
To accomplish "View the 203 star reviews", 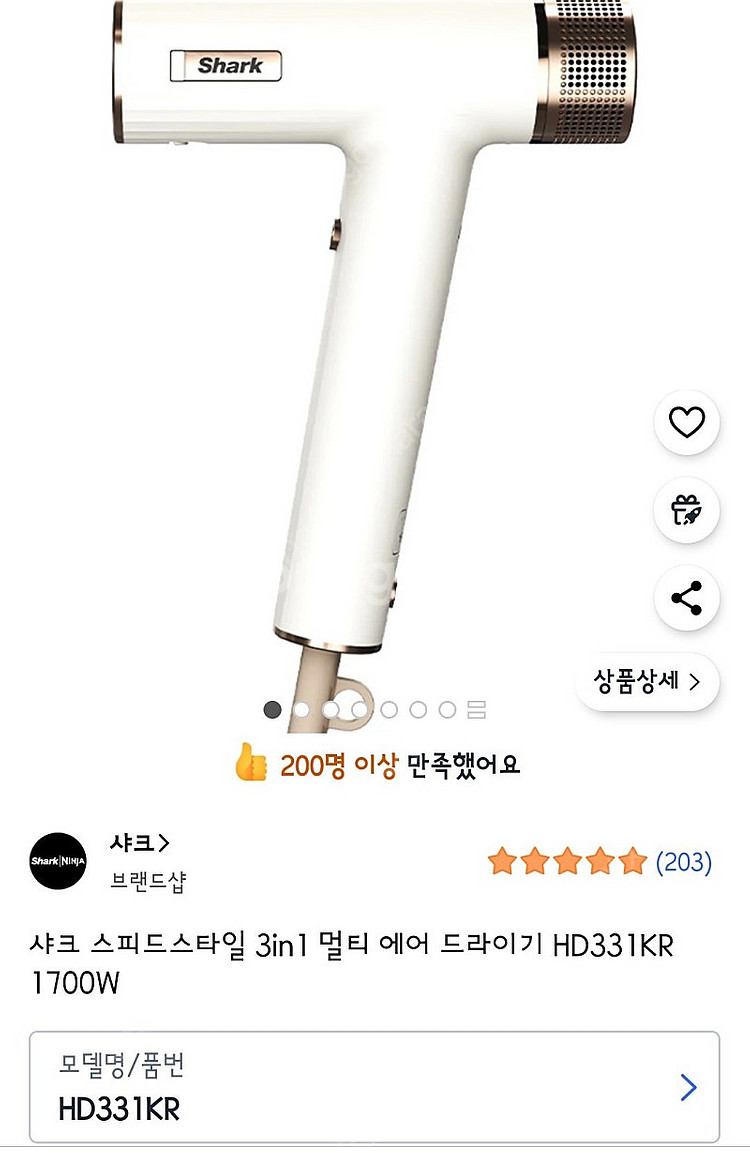I will pos(599,861).
